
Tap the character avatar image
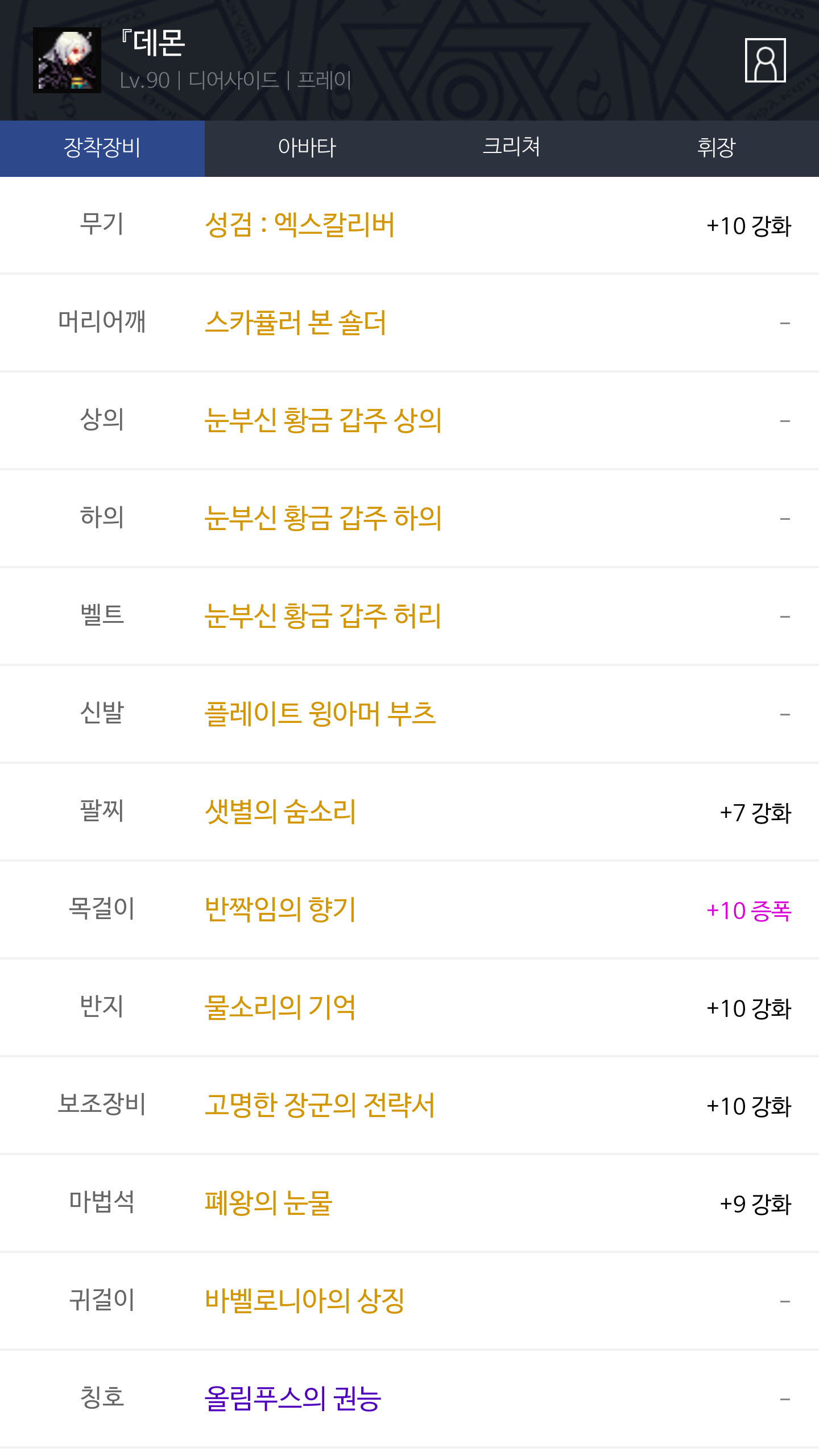(x=67, y=60)
